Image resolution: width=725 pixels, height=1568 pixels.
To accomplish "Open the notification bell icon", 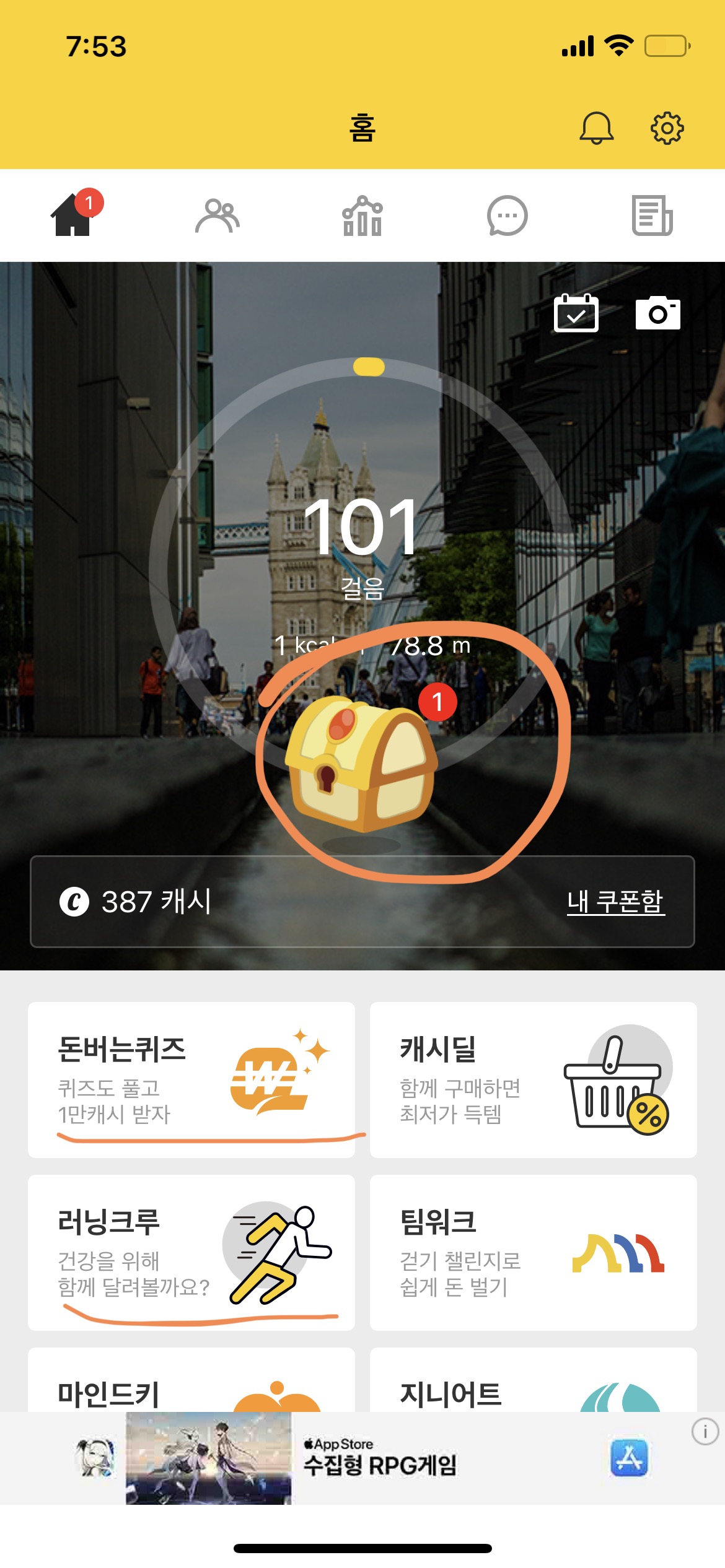I will [597, 126].
